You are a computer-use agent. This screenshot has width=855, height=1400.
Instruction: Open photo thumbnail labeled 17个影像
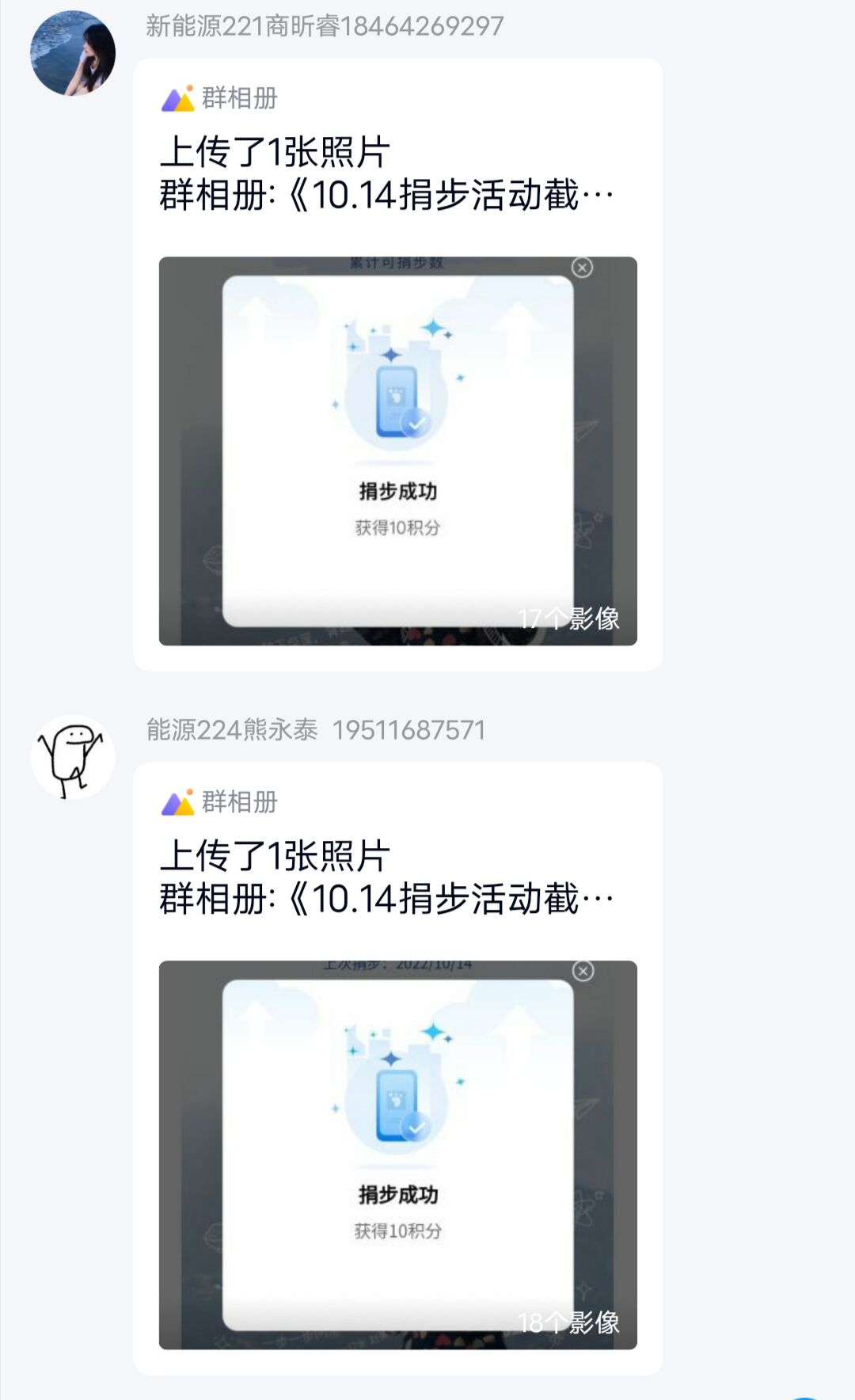point(397,451)
